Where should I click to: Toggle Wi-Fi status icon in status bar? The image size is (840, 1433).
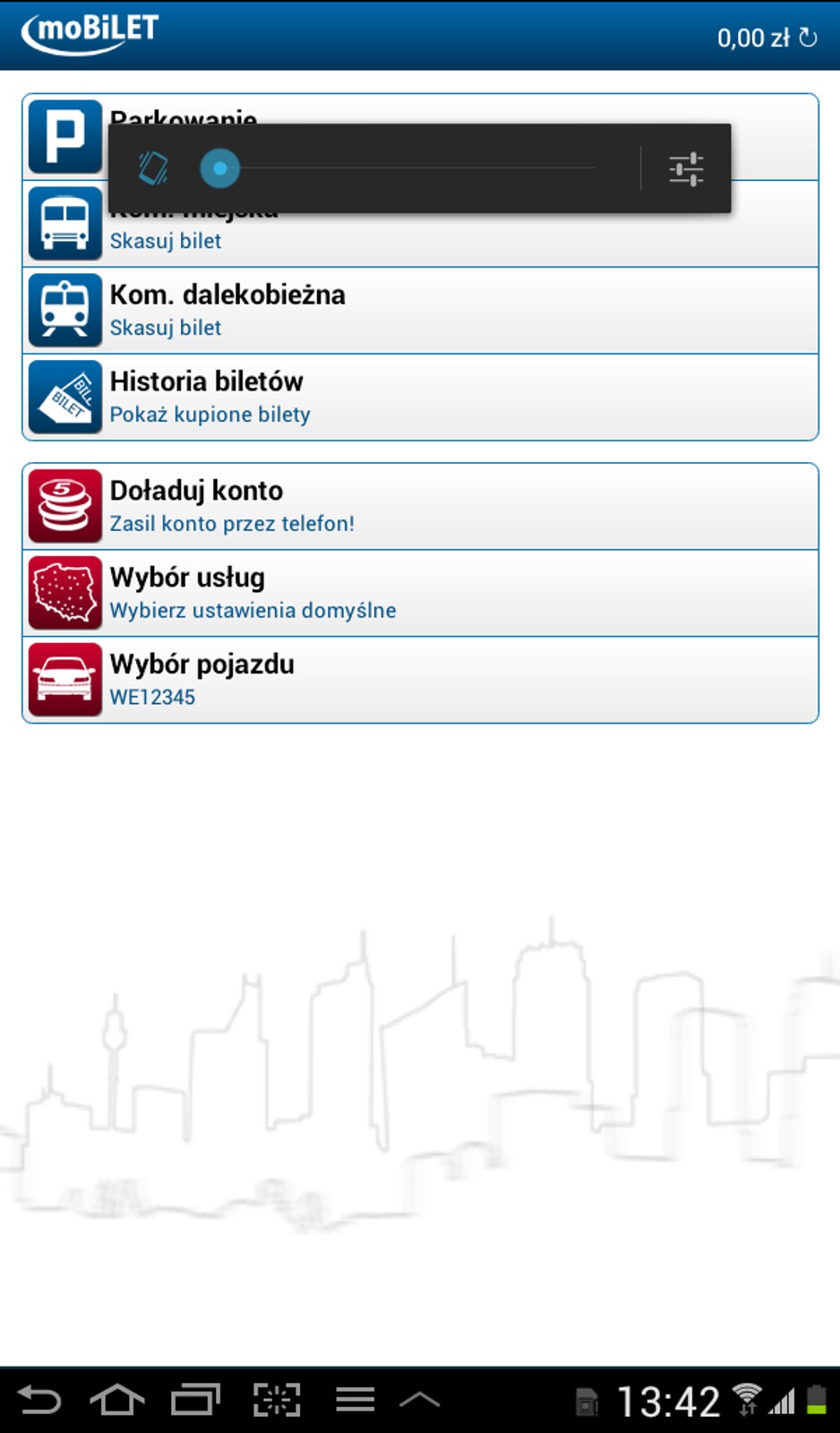coord(748,1392)
